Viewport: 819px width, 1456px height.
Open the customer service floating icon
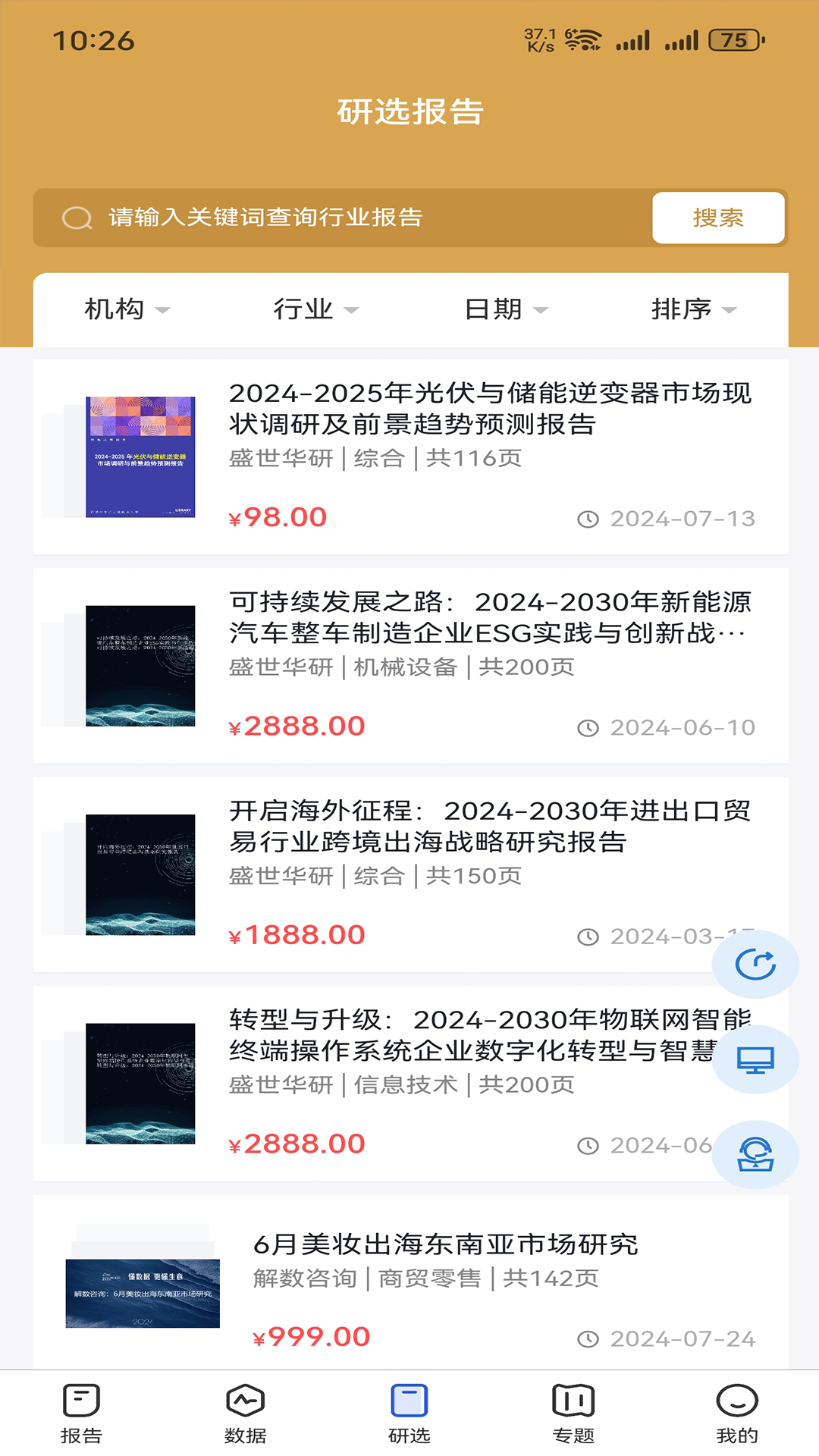[x=756, y=1154]
